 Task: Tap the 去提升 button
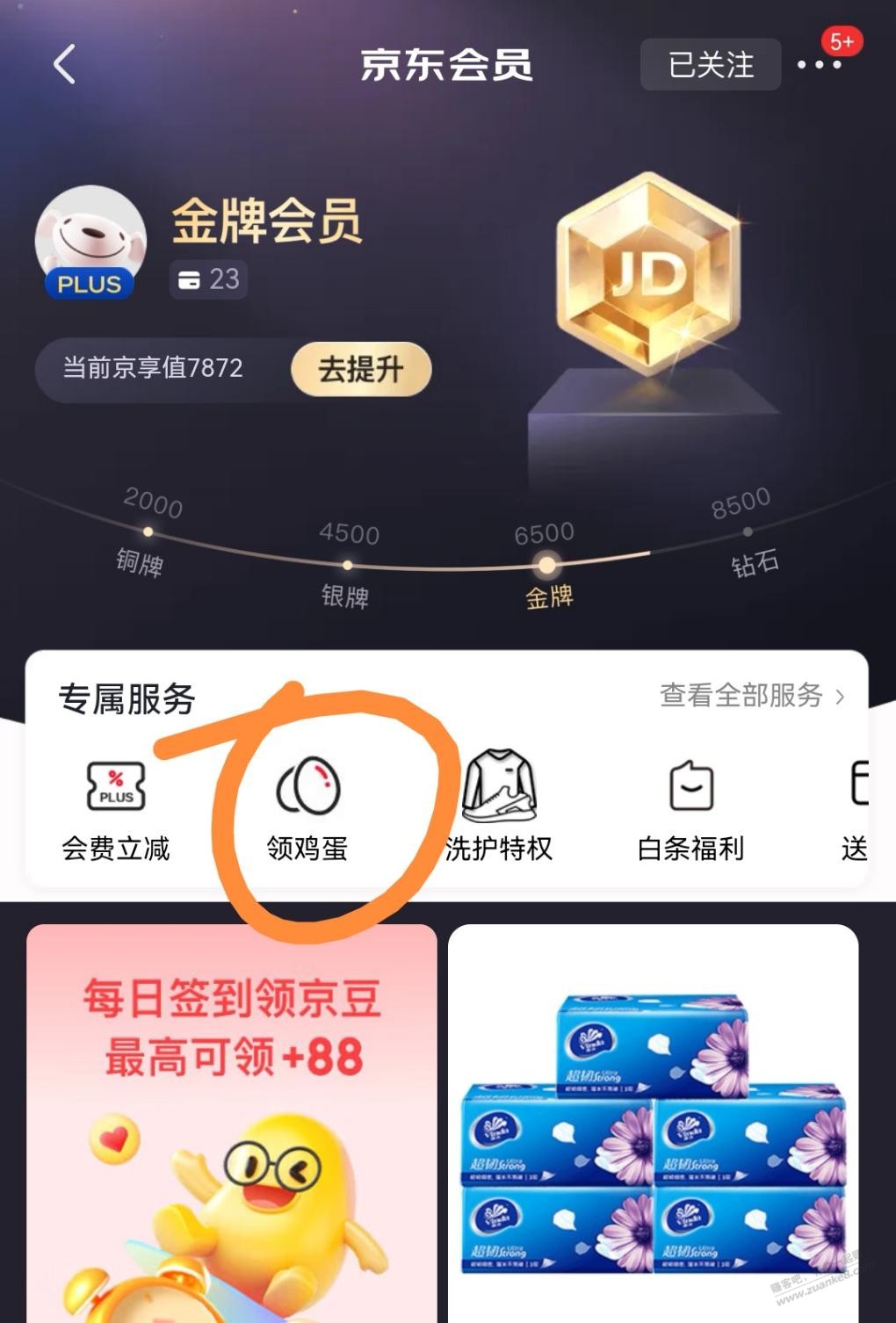click(361, 369)
